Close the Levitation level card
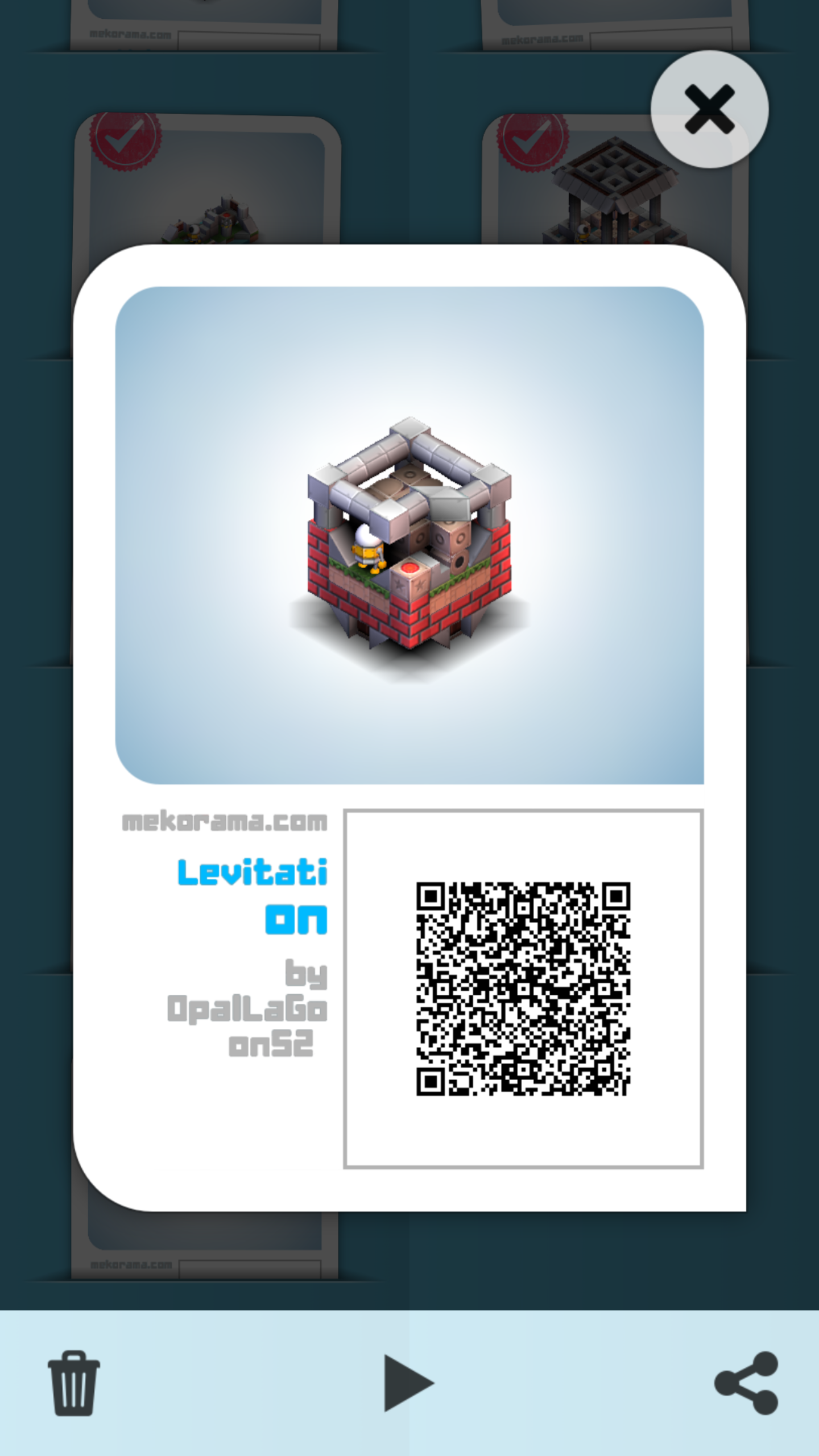This screenshot has width=819, height=1456. tap(709, 109)
